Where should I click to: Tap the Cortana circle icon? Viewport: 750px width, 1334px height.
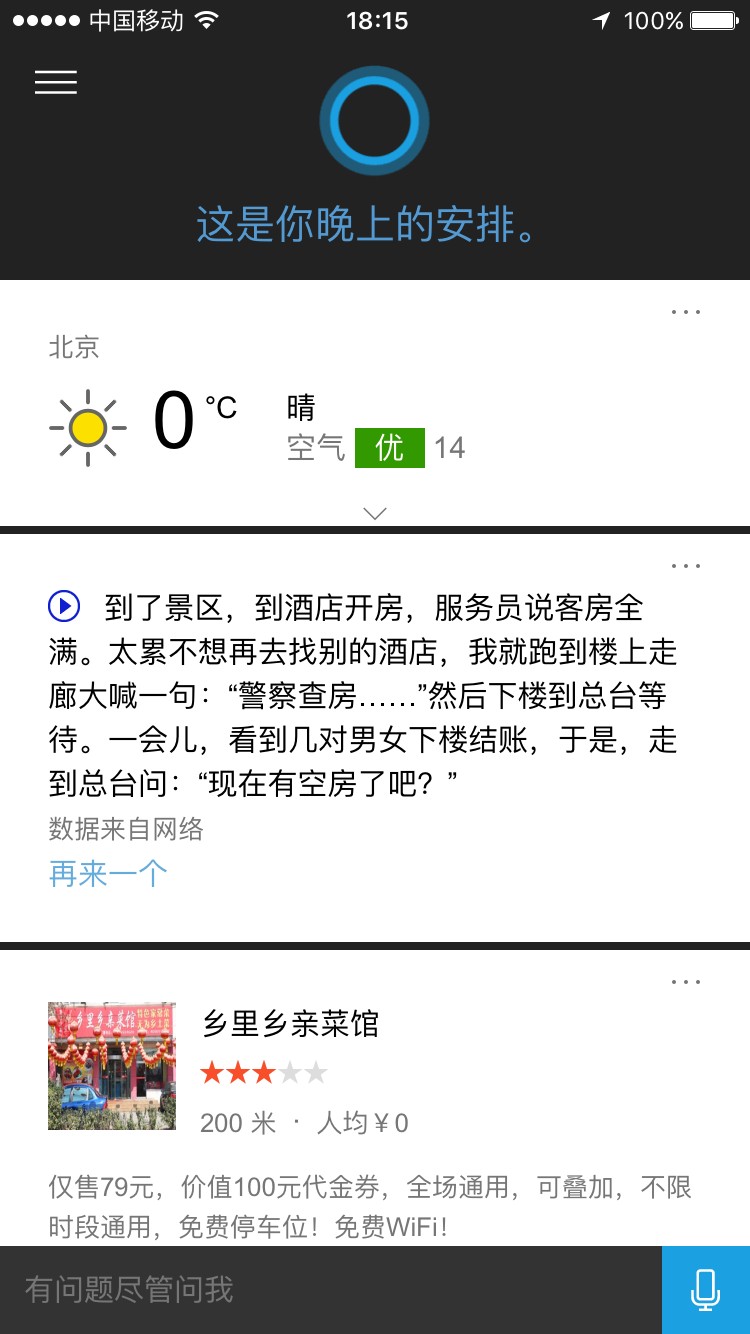point(374,121)
